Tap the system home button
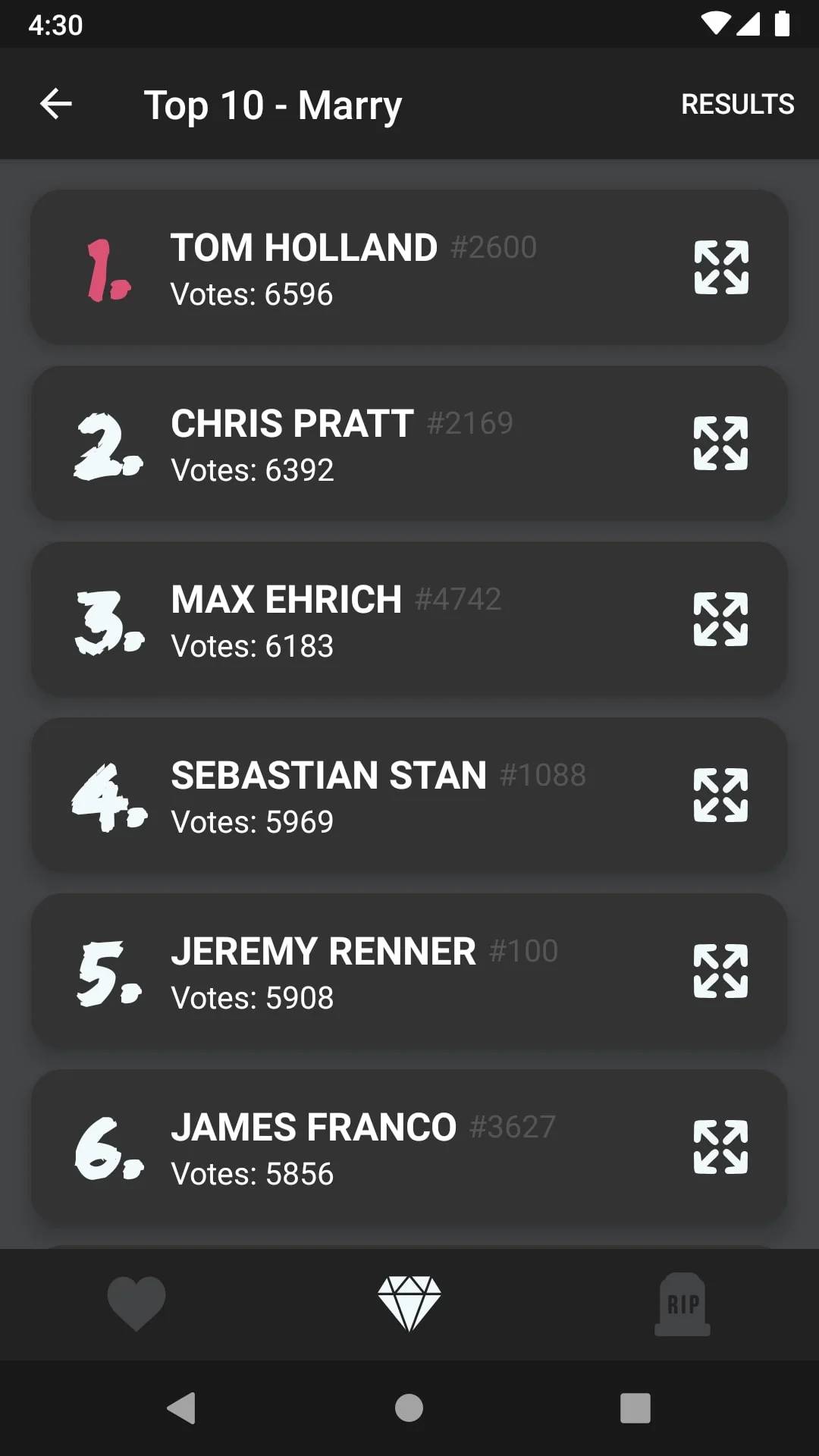This screenshot has width=819, height=1456. tap(409, 1408)
